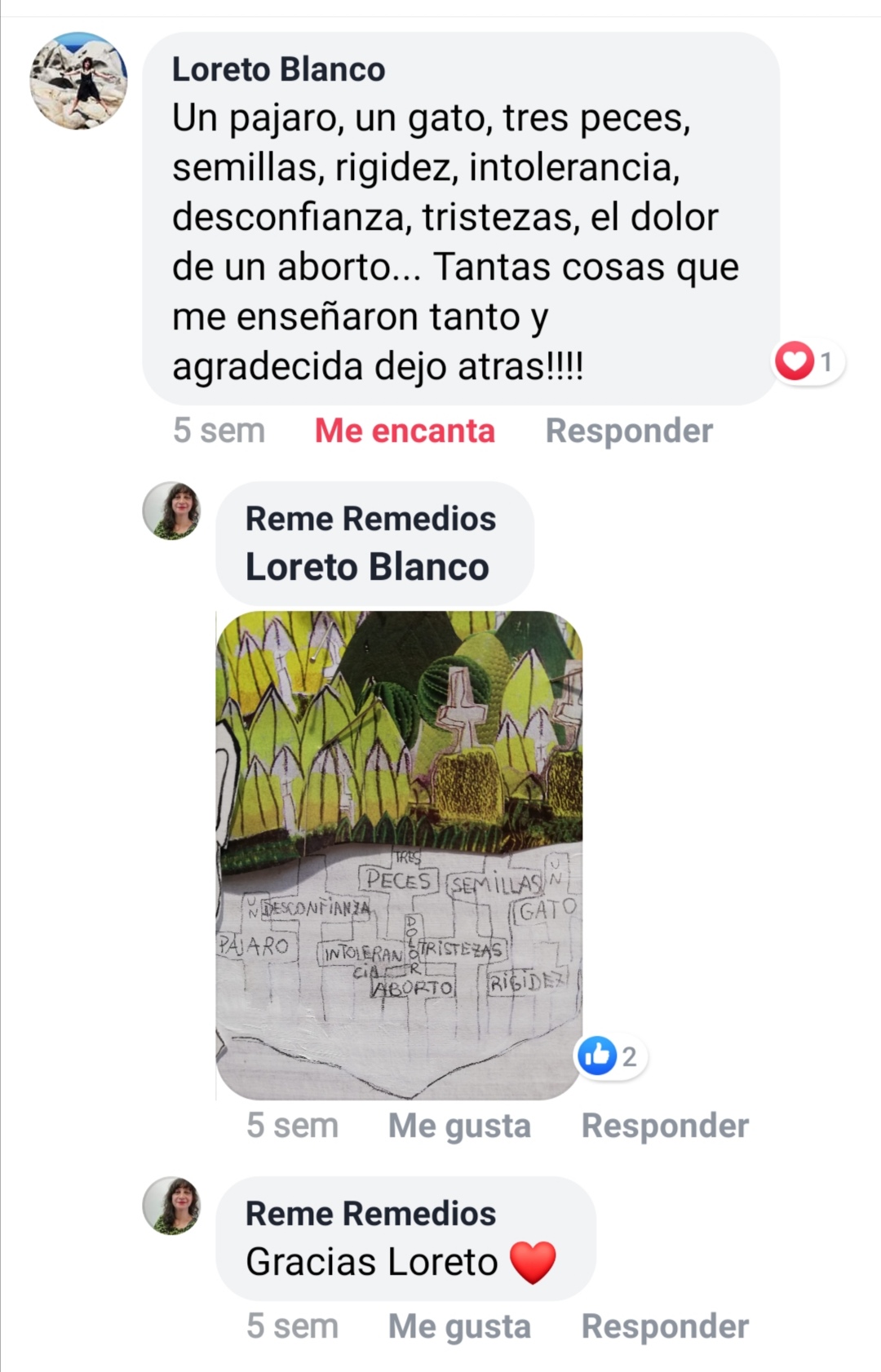This screenshot has width=881, height=1372.
Task: Open Reme Remedios' avatar beside the image reply
Action: (x=171, y=511)
